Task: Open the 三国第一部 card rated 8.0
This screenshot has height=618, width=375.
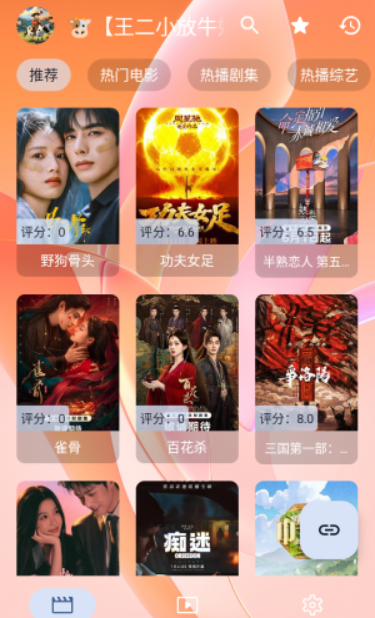Action: point(306,379)
